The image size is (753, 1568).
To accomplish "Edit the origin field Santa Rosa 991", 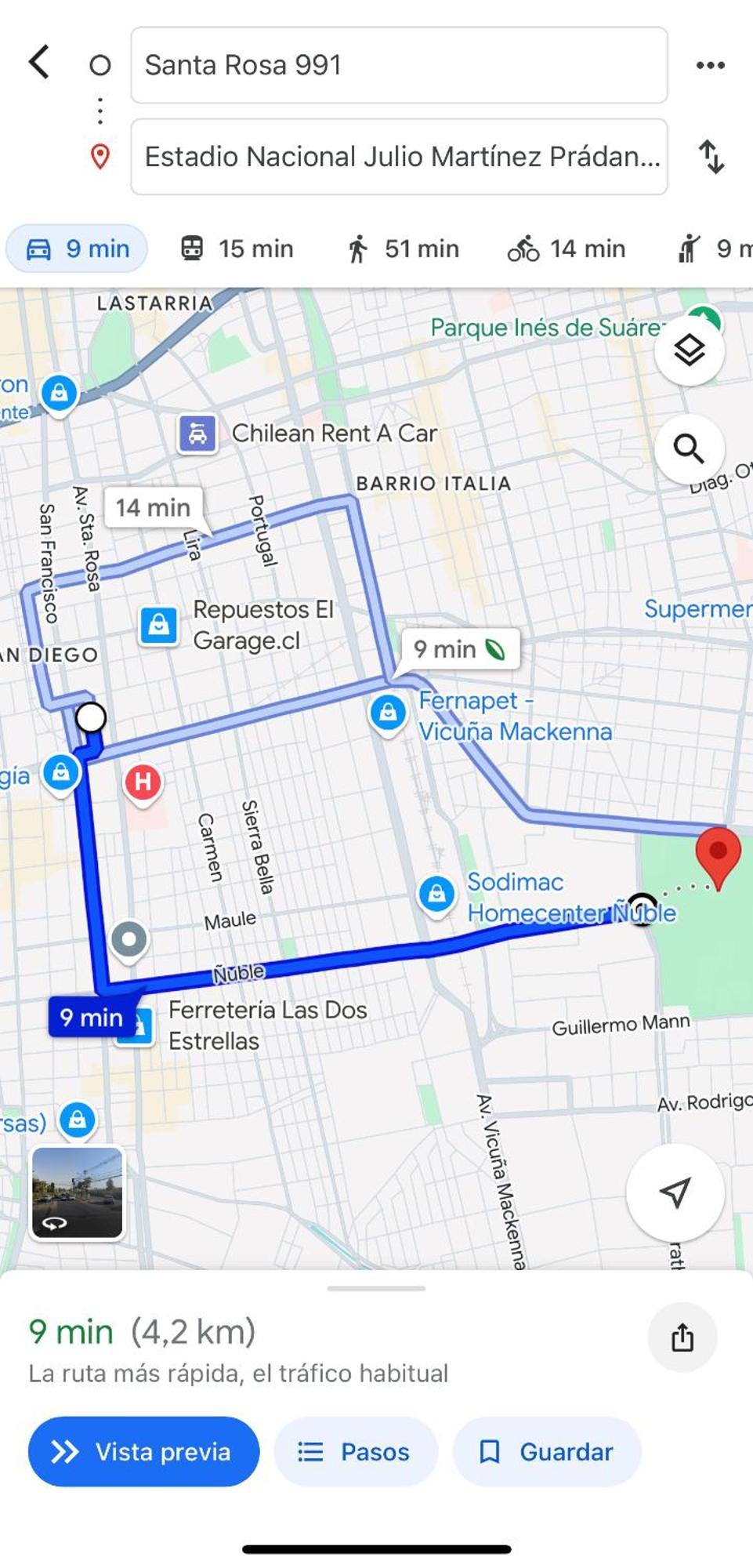I will point(398,65).
